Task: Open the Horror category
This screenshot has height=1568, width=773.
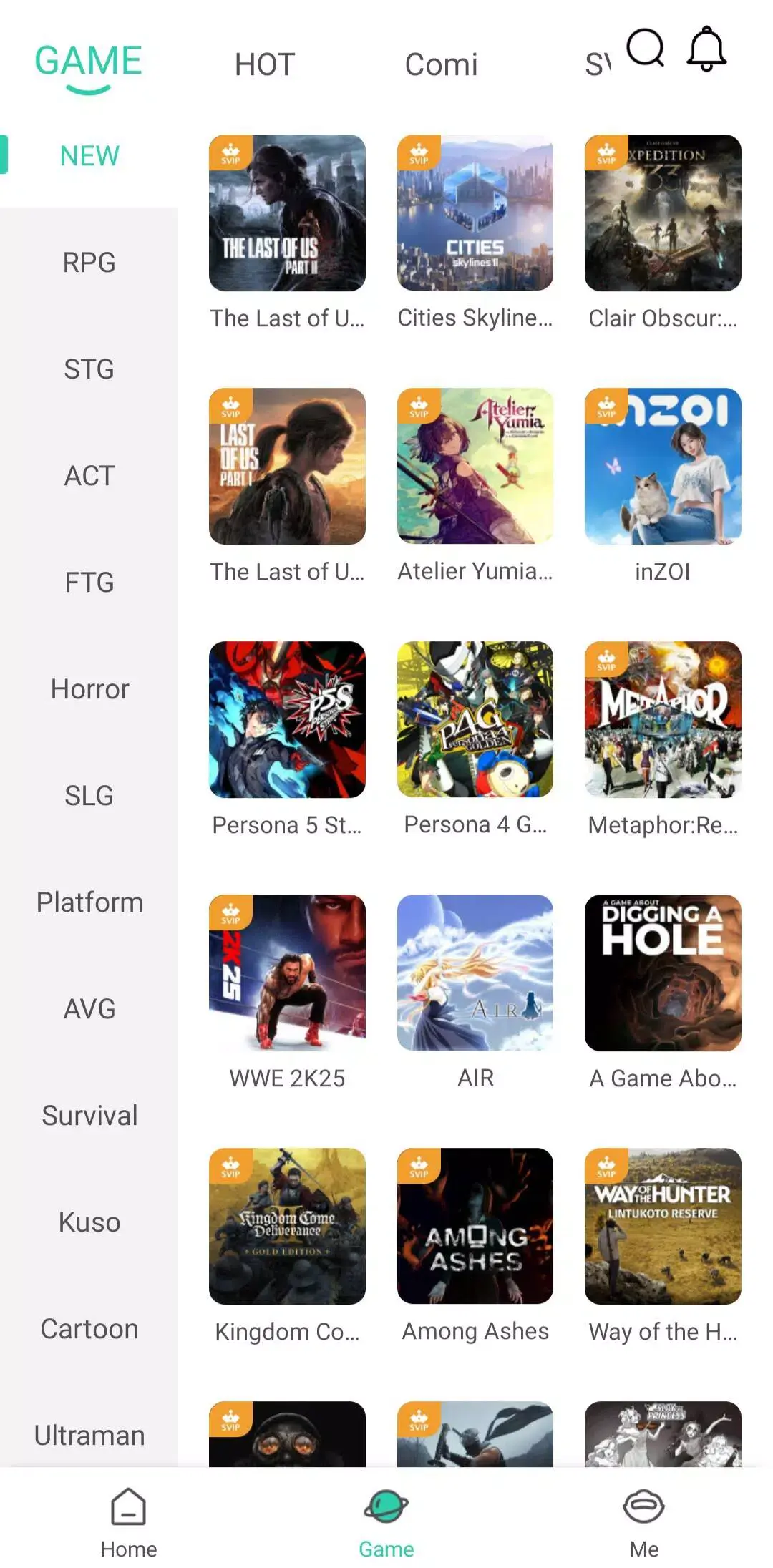Action: [89, 689]
